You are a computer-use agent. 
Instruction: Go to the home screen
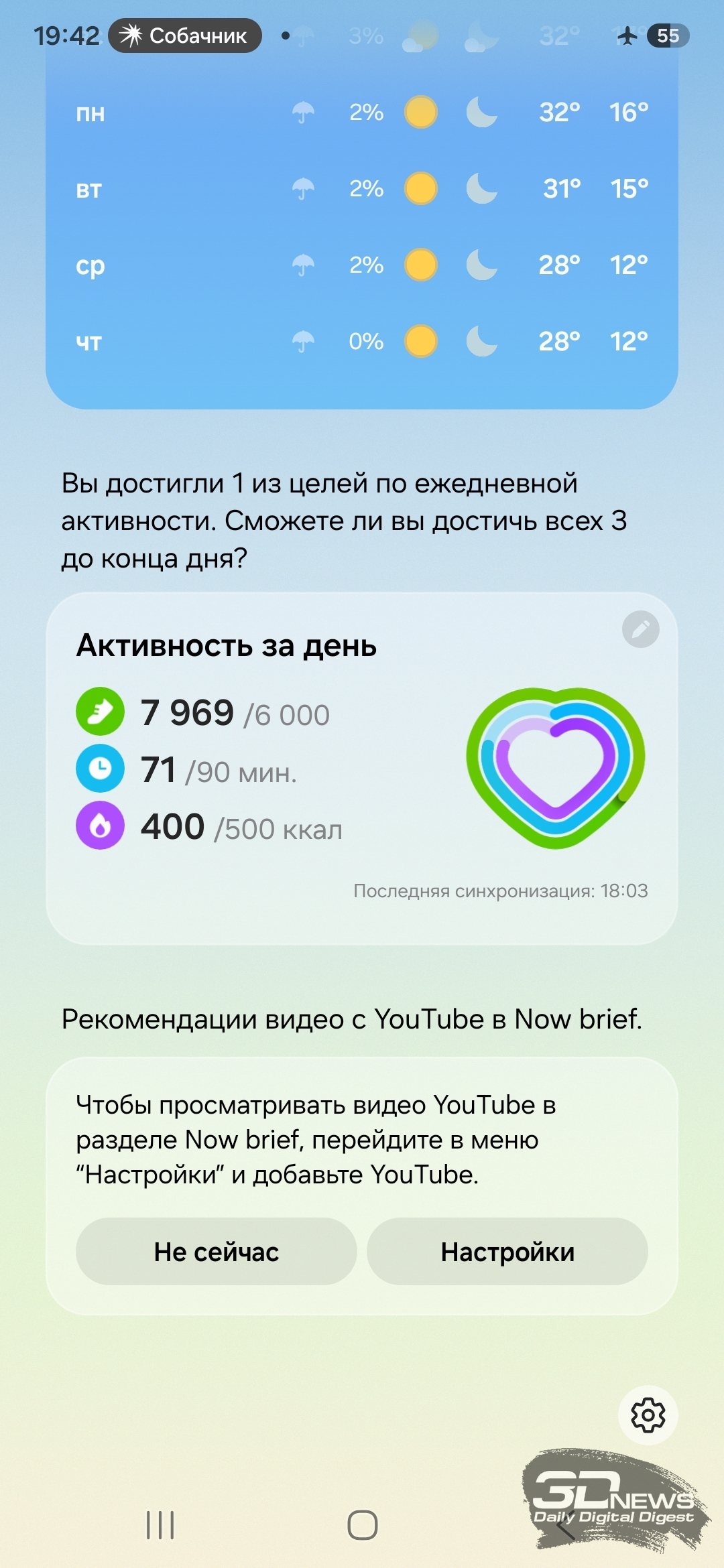click(362, 1524)
